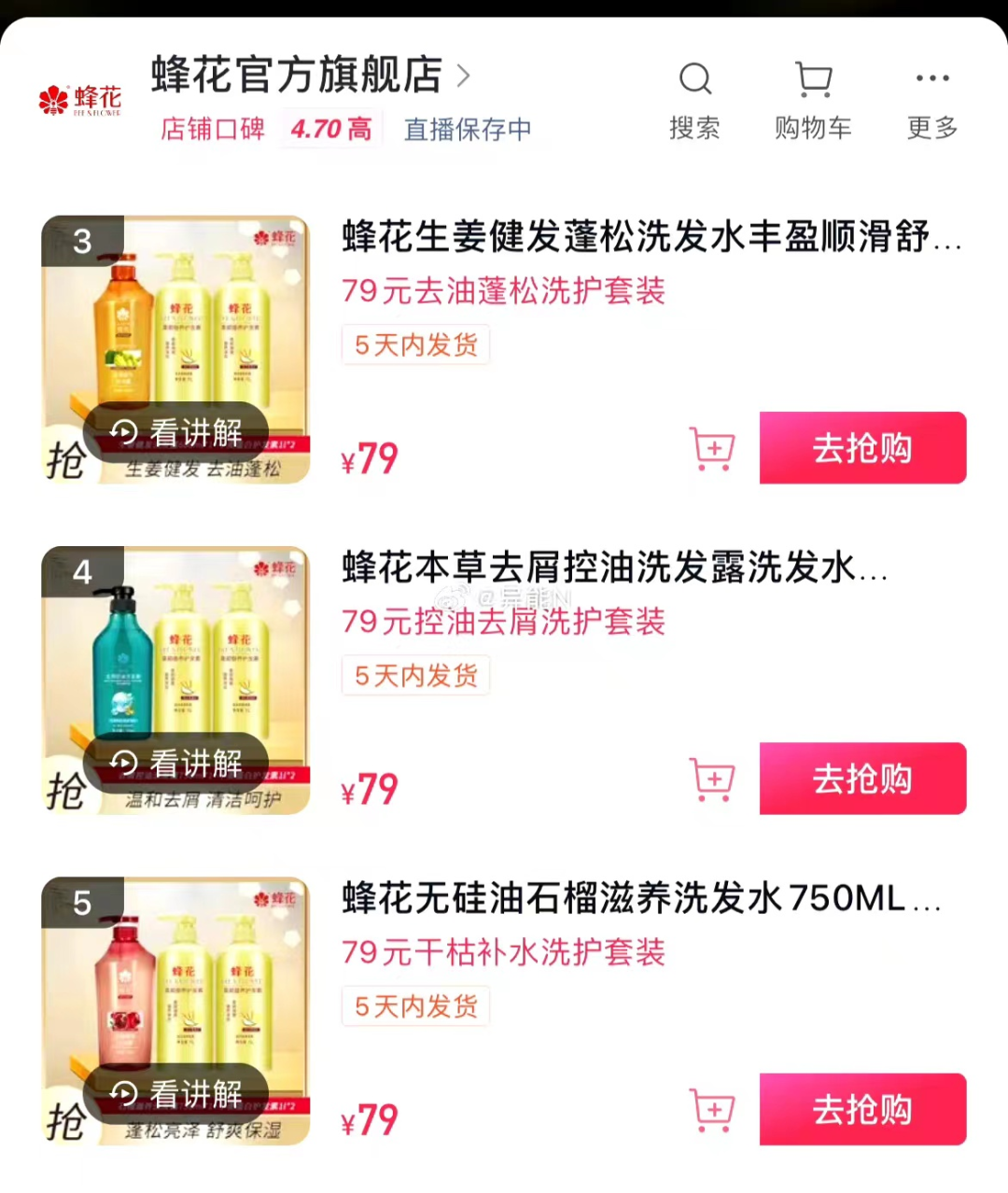Screen dimensions: 1008x1193
Task: Tap 去抢购 for the 无硅油石榴滋养洗发水
Action: pyautogui.click(x=862, y=1109)
